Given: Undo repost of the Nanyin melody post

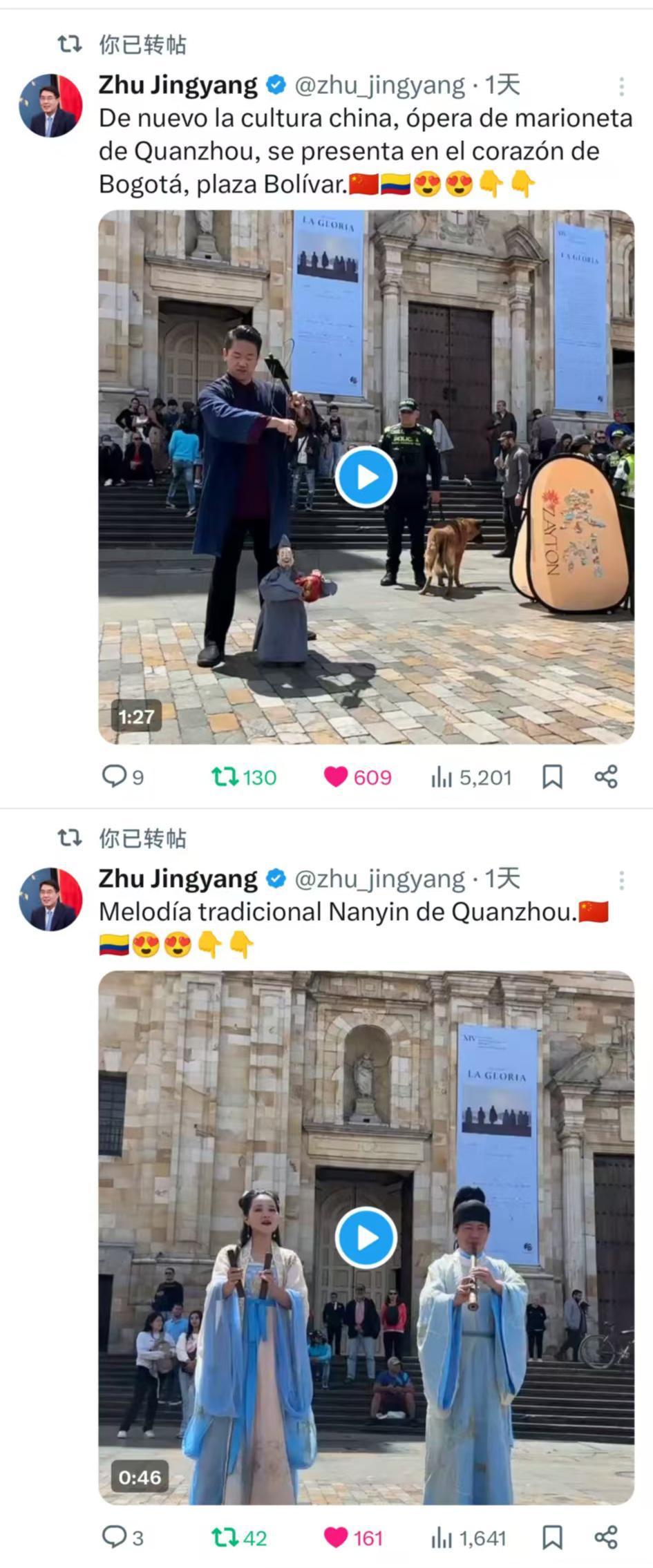Looking at the screenshot, I should 225,1537.
